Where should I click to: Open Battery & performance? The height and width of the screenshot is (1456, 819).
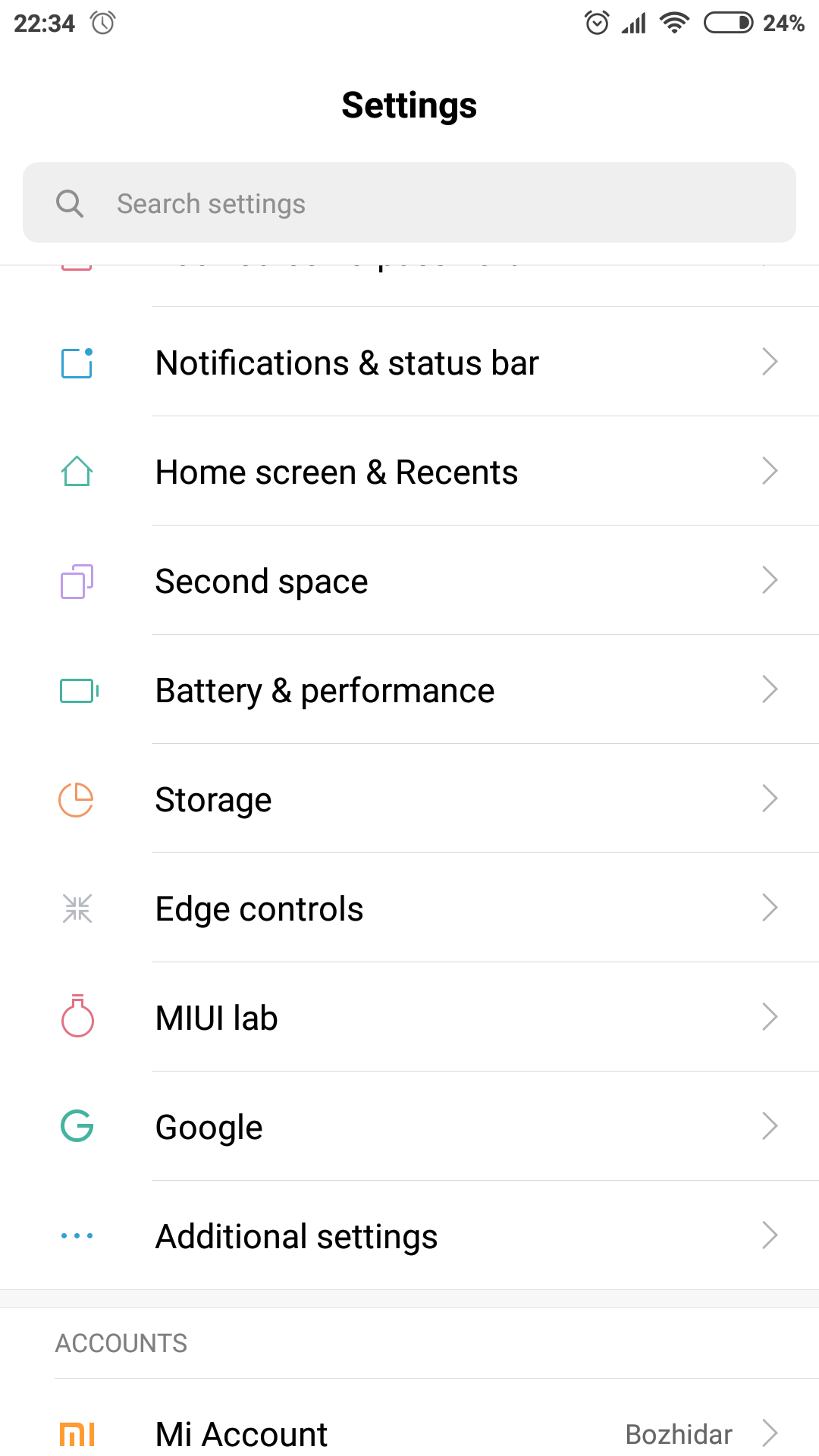tap(409, 689)
